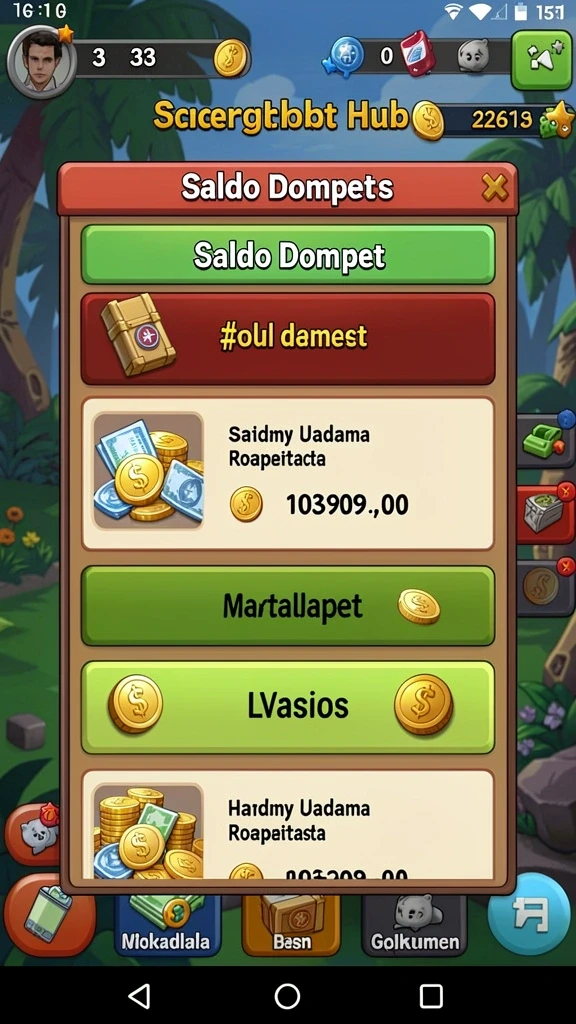Open the Hardmy Uadama Roapeitasta card
This screenshot has width=576, height=1024.
288,824
